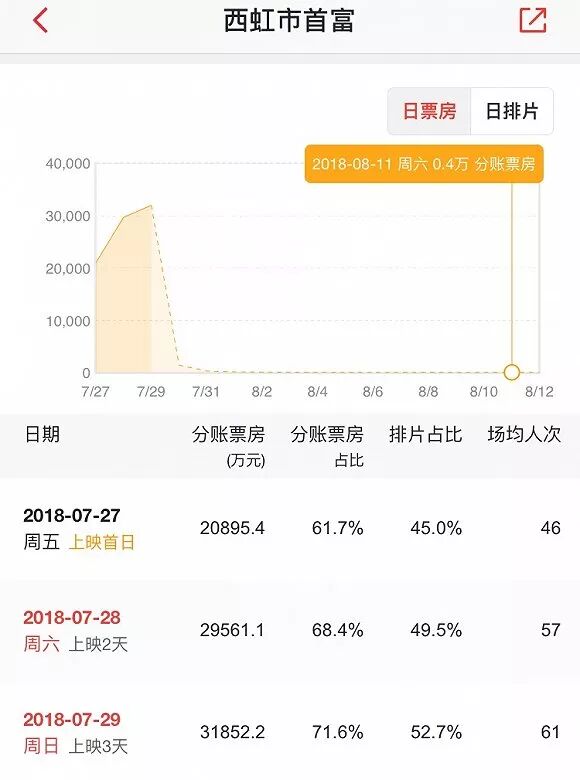Go back using the red arrow
Image resolution: width=580 pixels, height=780 pixels.
[x=40, y=21]
